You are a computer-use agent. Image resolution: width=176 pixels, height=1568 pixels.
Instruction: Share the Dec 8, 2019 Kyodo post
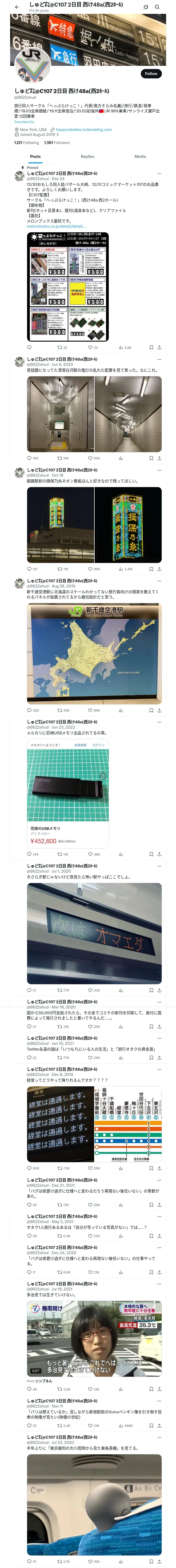pyautogui.click(x=159, y=1168)
